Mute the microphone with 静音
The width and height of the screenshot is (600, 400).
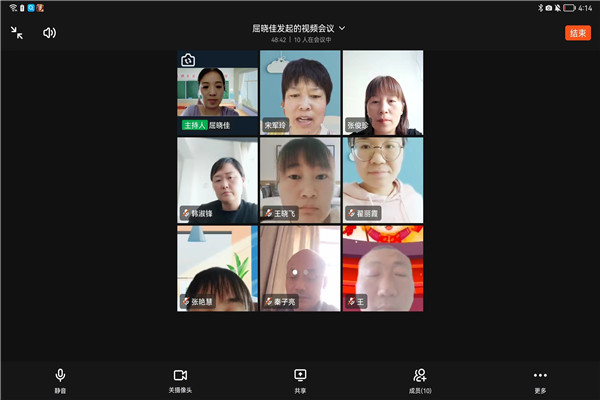60,380
